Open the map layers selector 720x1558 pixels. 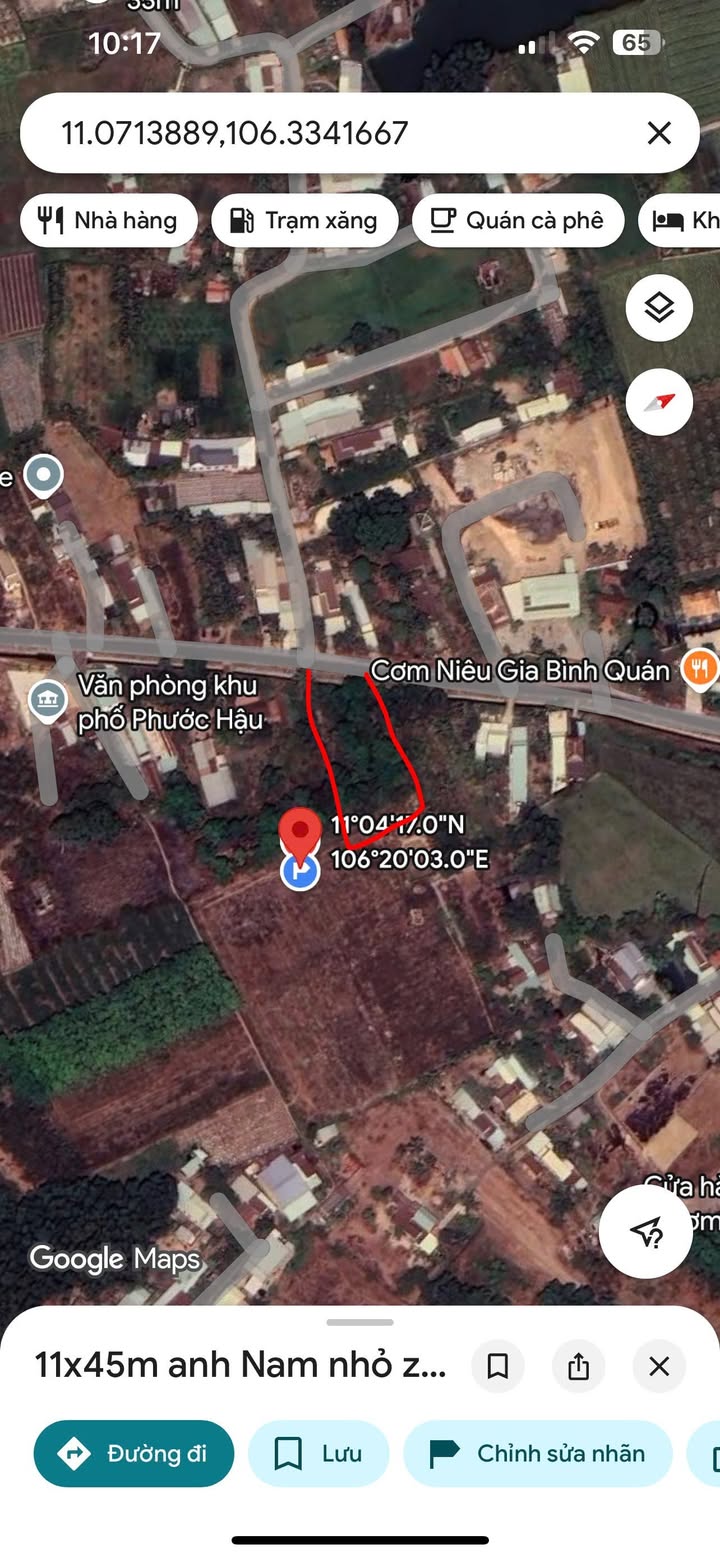pyautogui.click(x=659, y=309)
